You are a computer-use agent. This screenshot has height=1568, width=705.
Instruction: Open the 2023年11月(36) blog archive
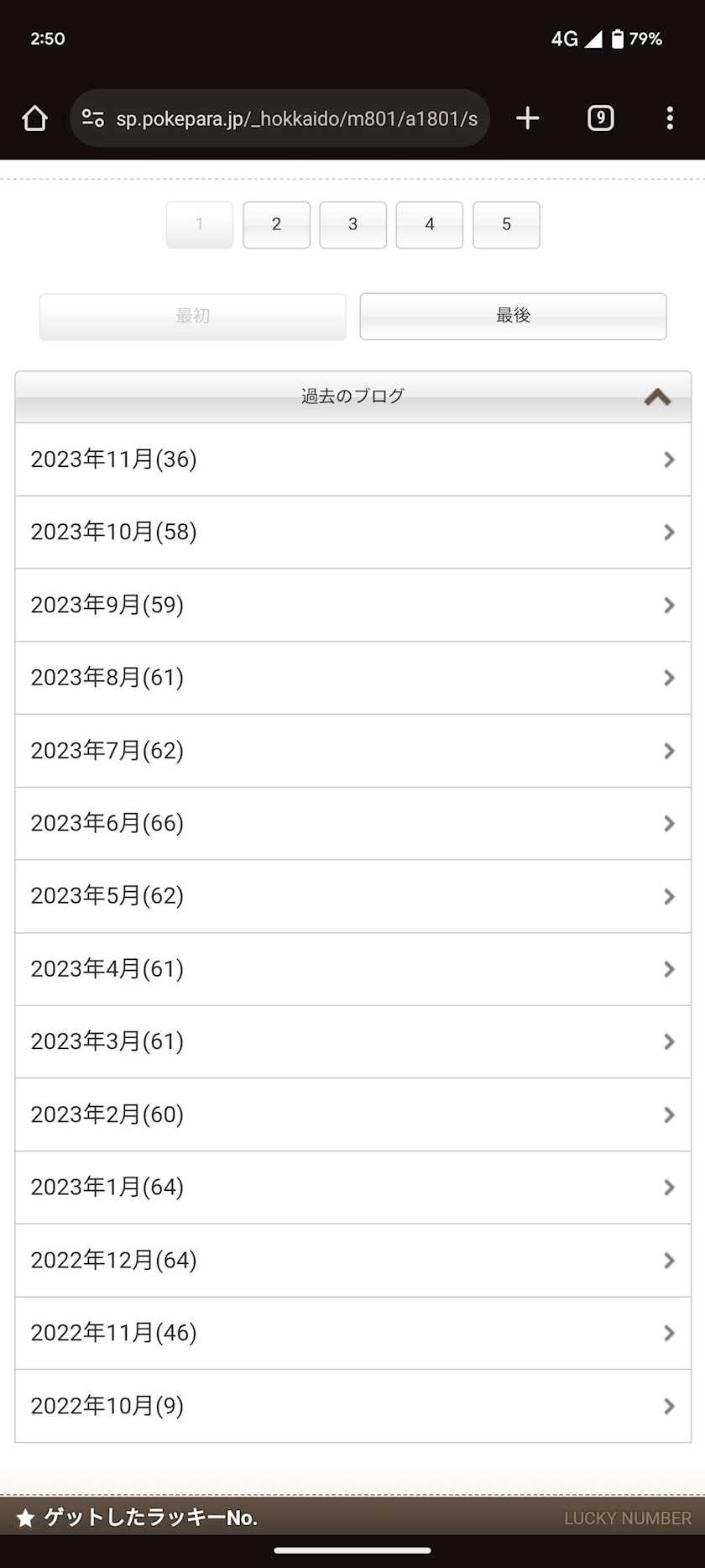(352, 459)
